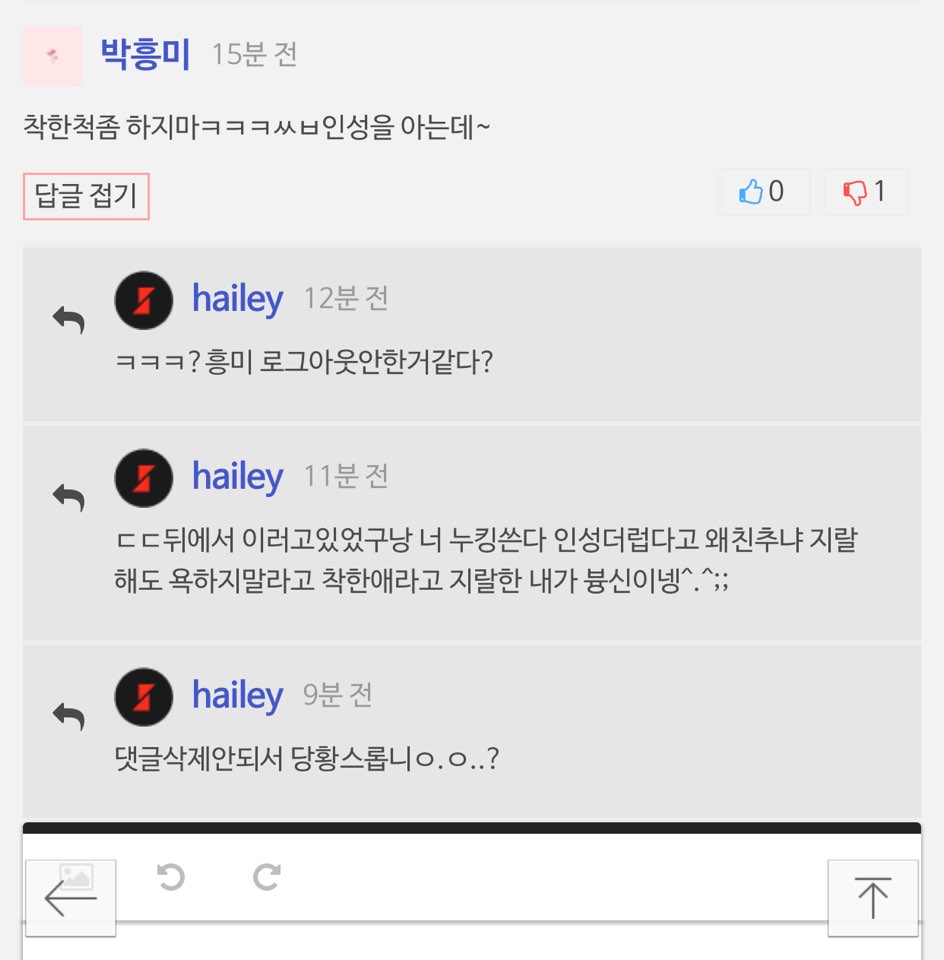Dislike 박흥미's comment

tap(866, 192)
